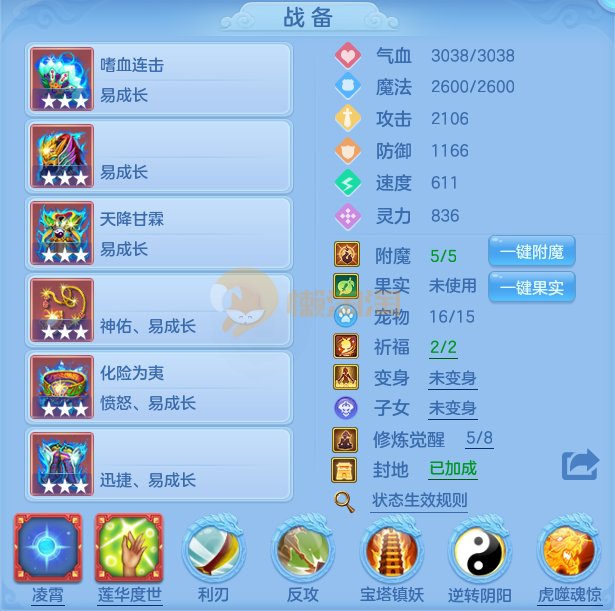Viewport: 615px width, 611px height.
Task: Share this loadout via the arrow icon
Action: point(580,464)
